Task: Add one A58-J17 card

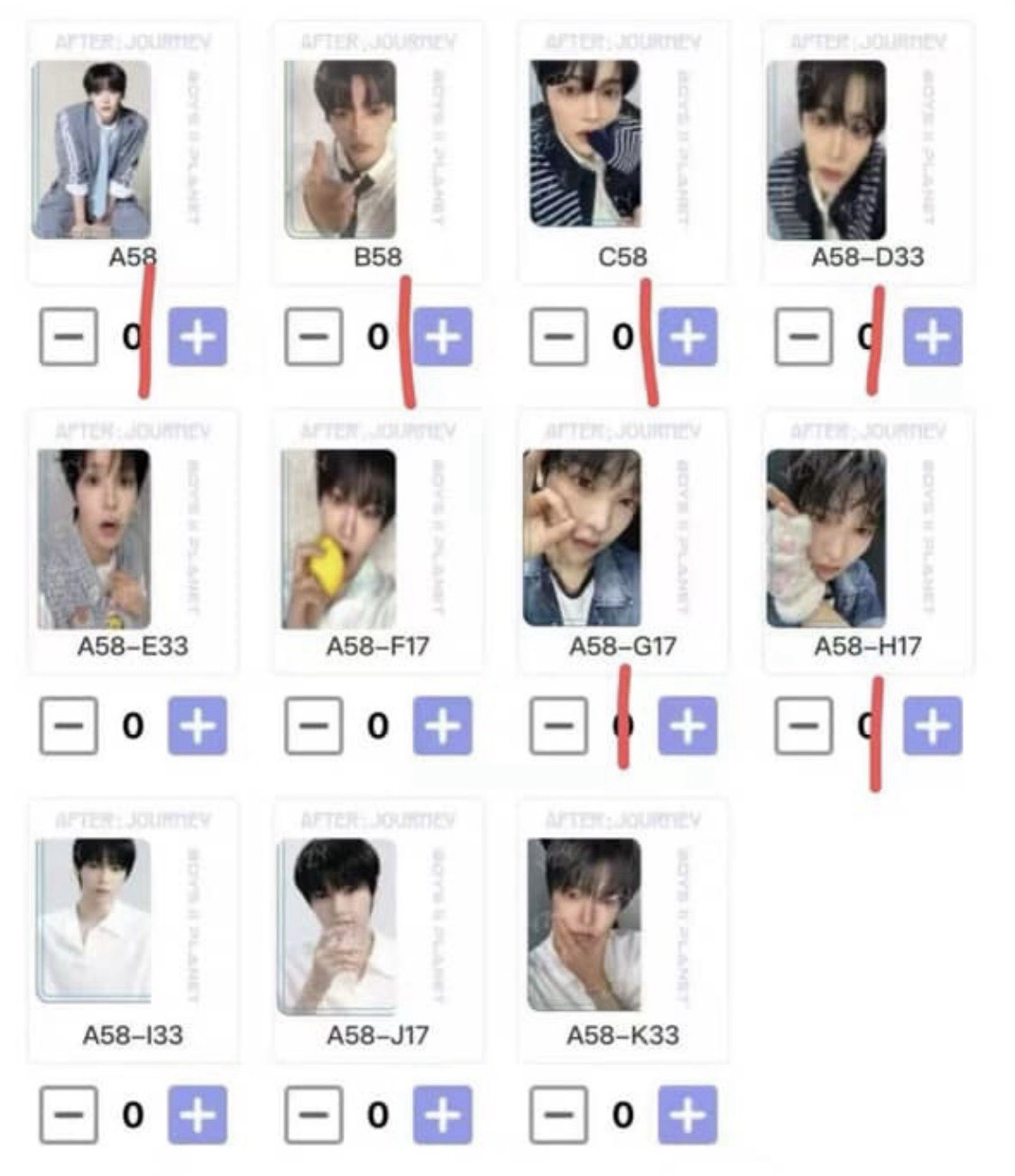Action: [442, 1115]
